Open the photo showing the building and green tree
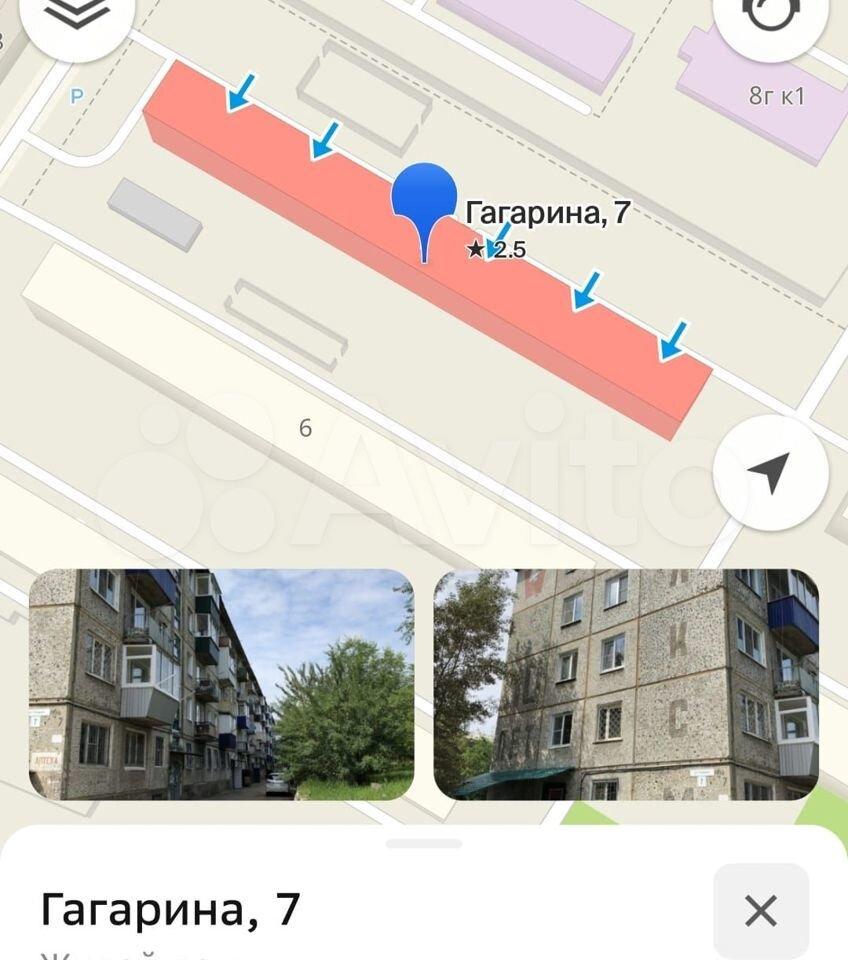The image size is (848, 960). click(221, 684)
